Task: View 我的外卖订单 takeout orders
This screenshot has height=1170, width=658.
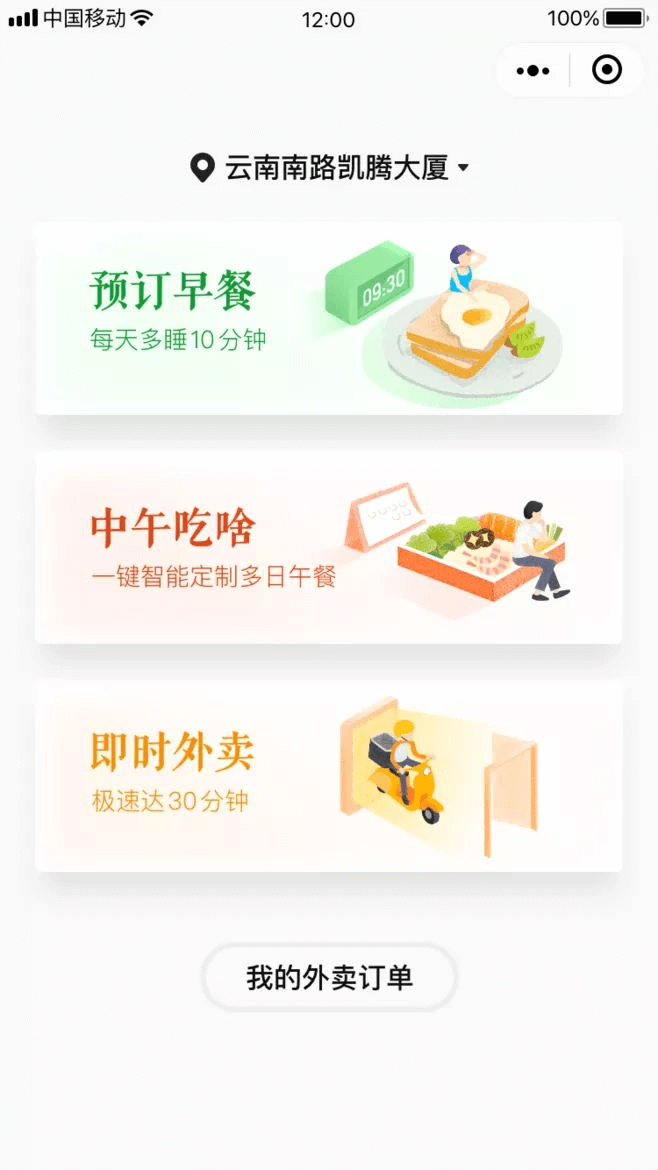Action: [329, 977]
